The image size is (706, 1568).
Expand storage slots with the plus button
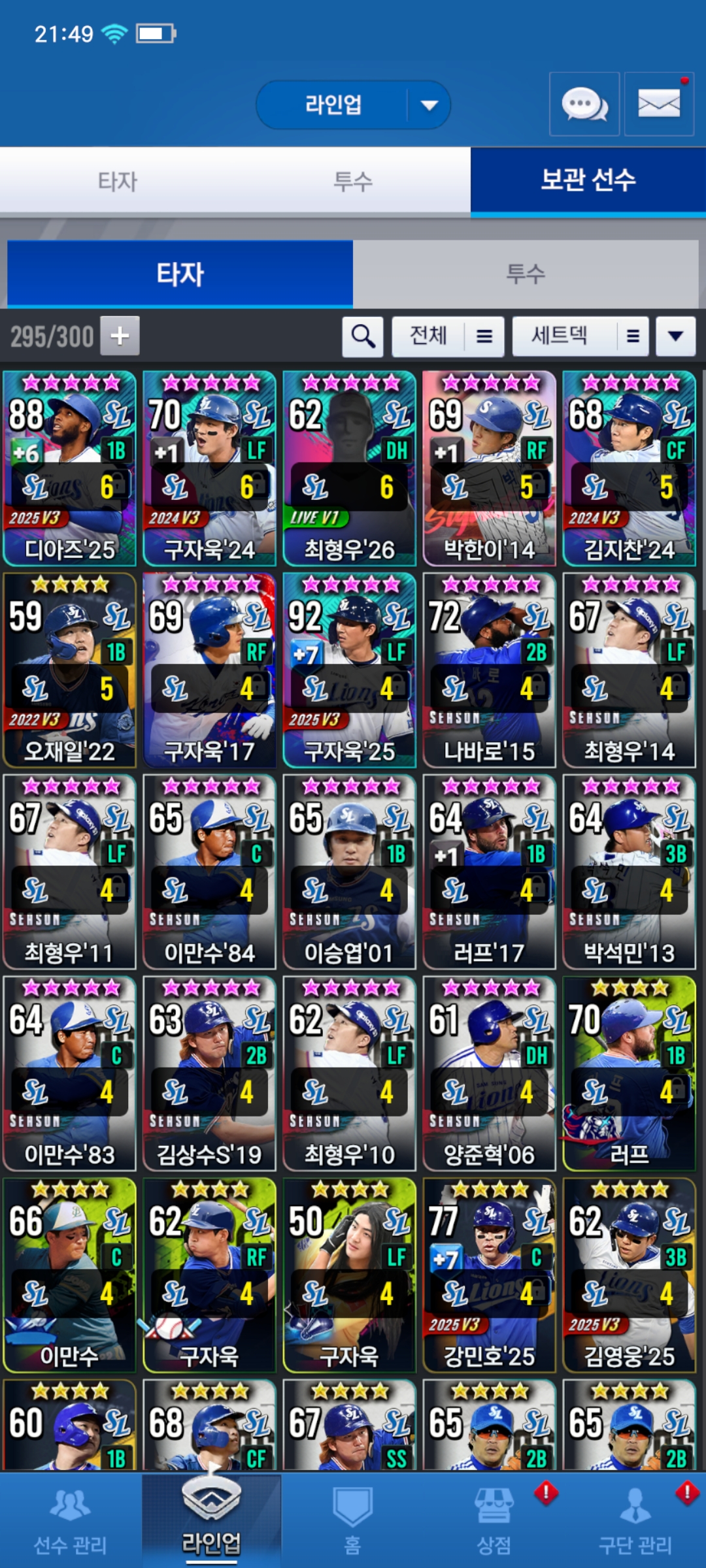[120, 336]
